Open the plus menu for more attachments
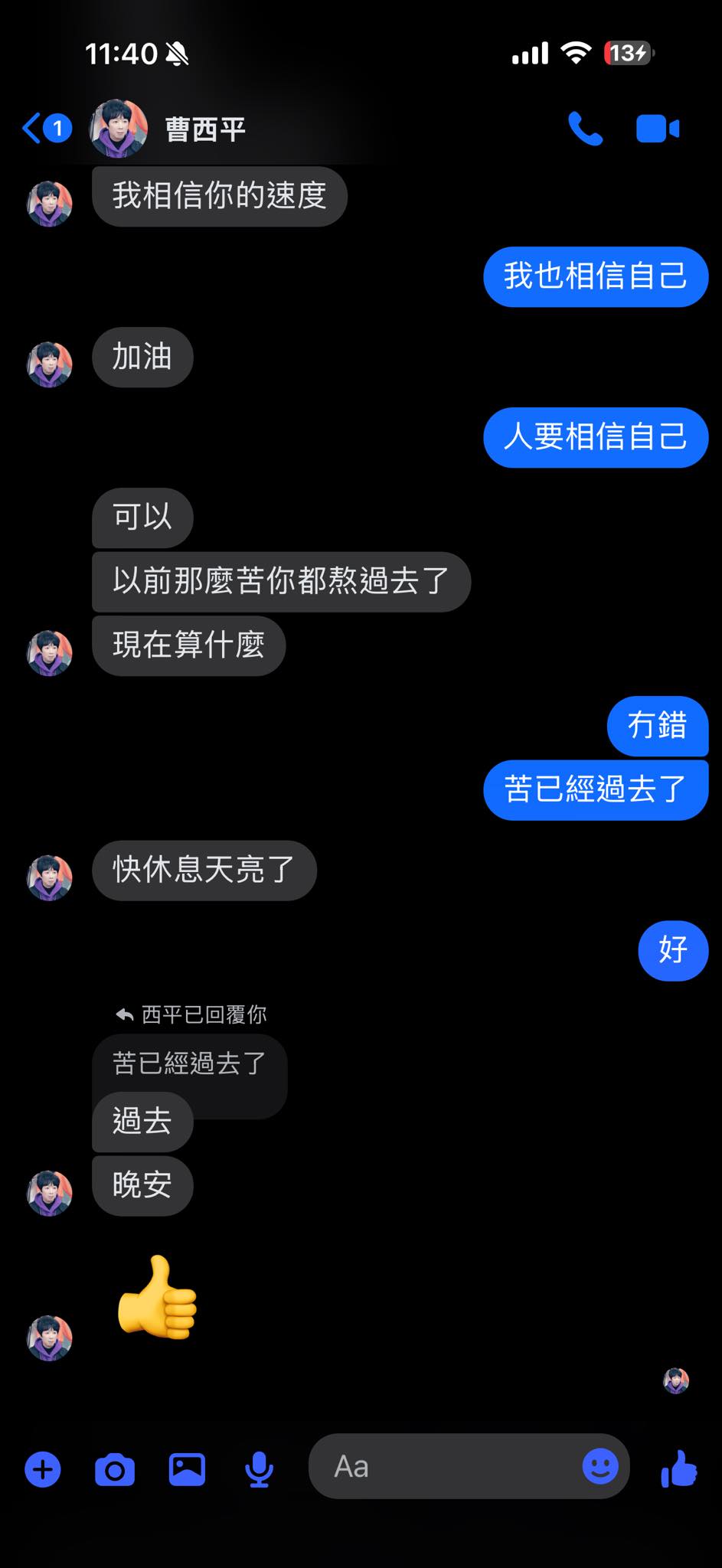Image resolution: width=722 pixels, height=1568 pixels. (x=43, y=1467)
